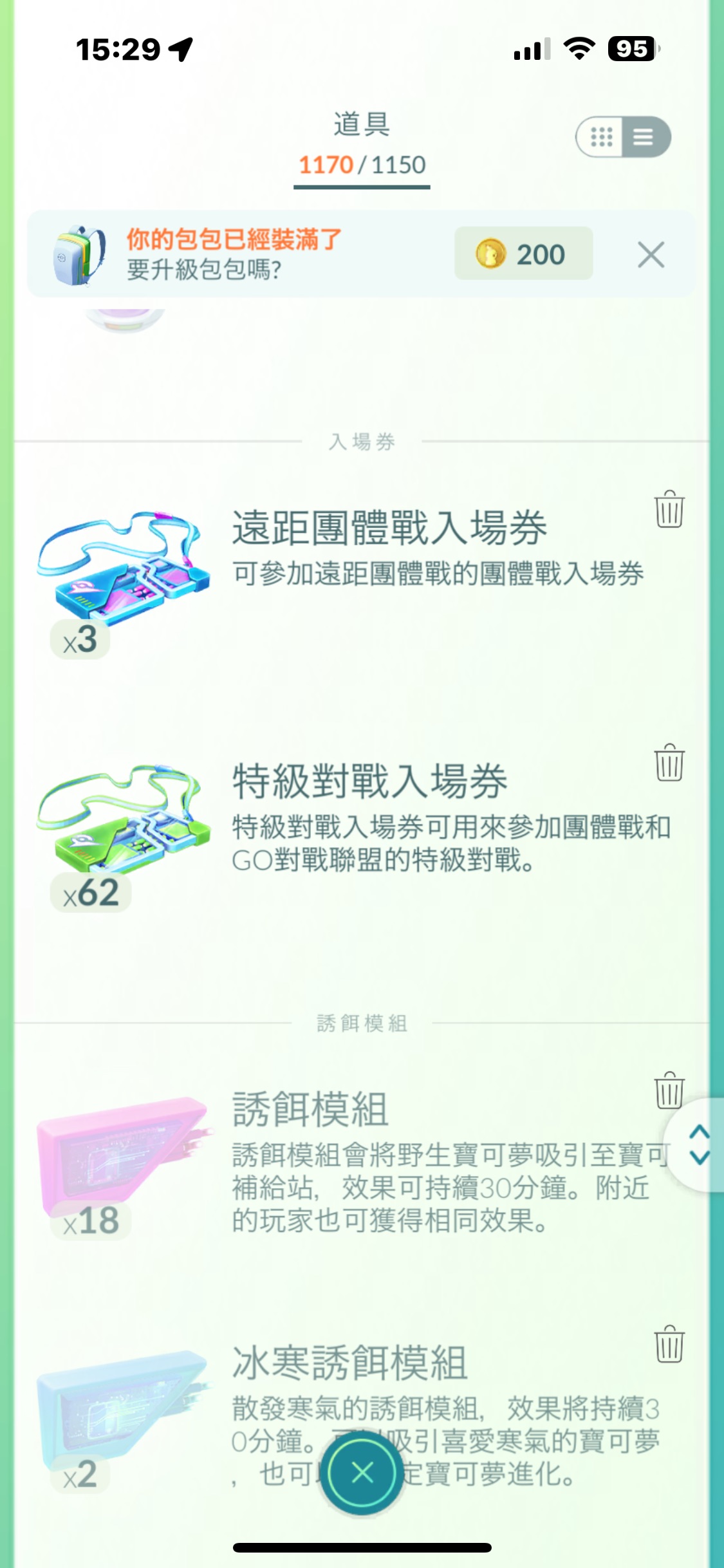Close the item bag screen

coord(362,1473)
